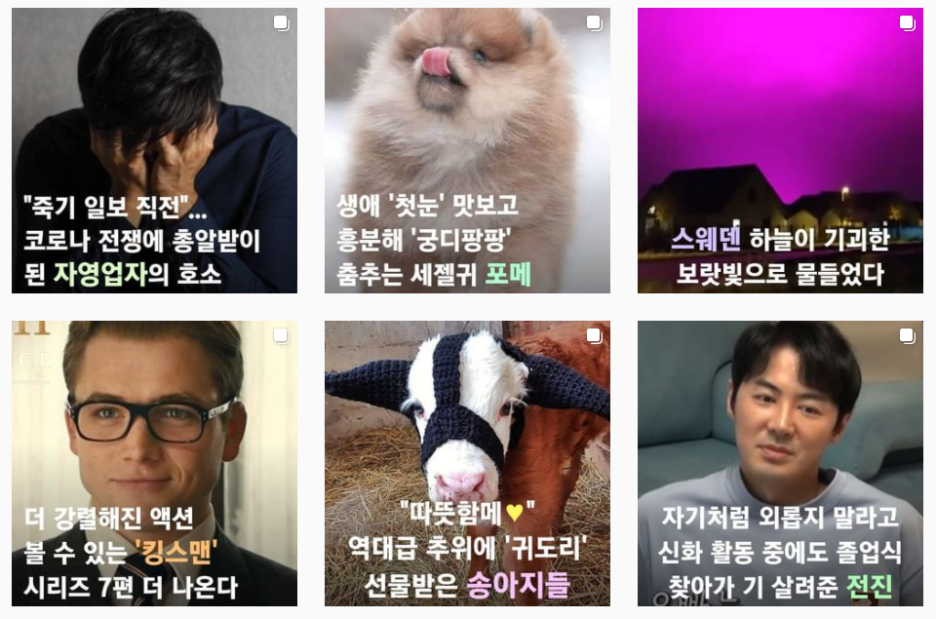Open the post about struggling self-employed owners
Screen dimensions: 936x619
pyautogui.click(x=154, y=150)
